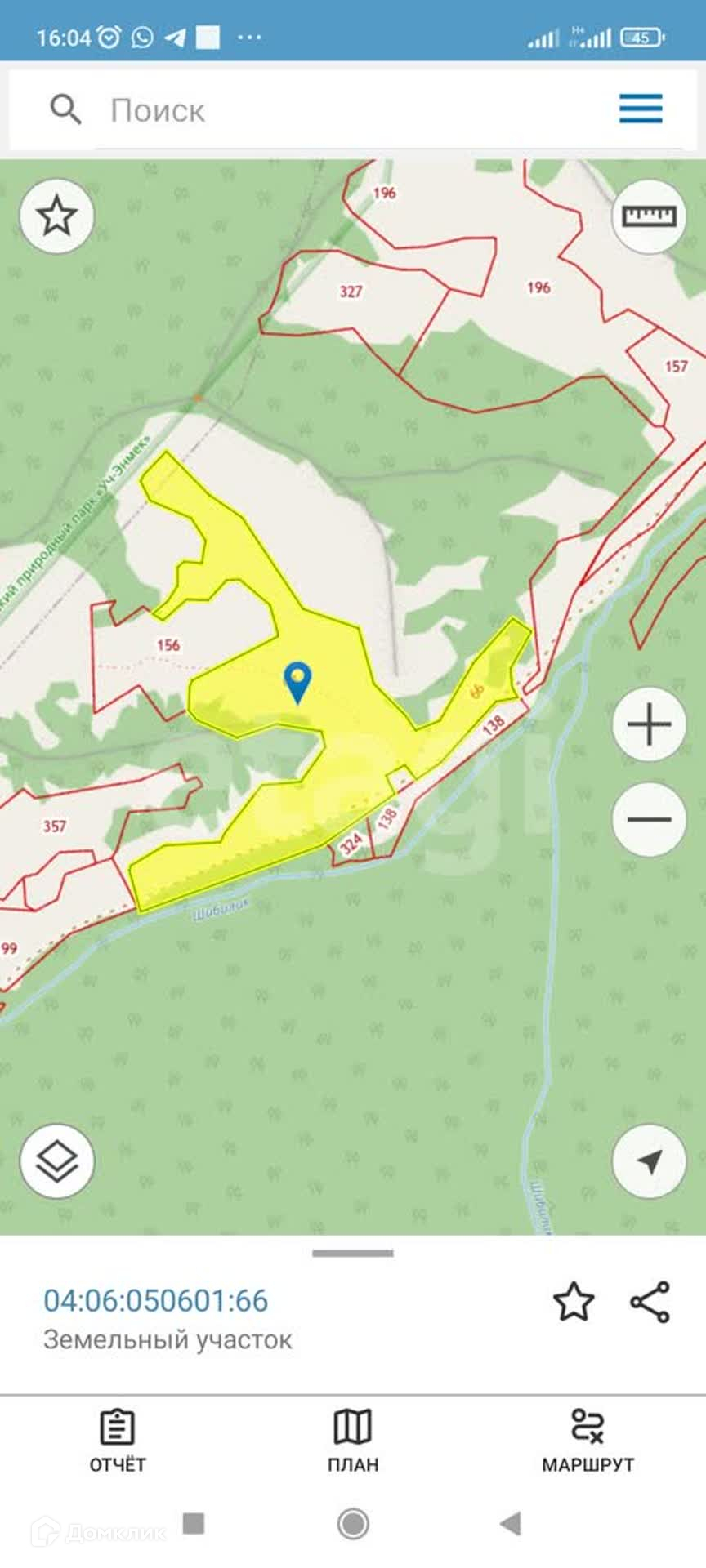706x1568 pixels.
Task: Open the hamburger menu
Action: [641, 109]
